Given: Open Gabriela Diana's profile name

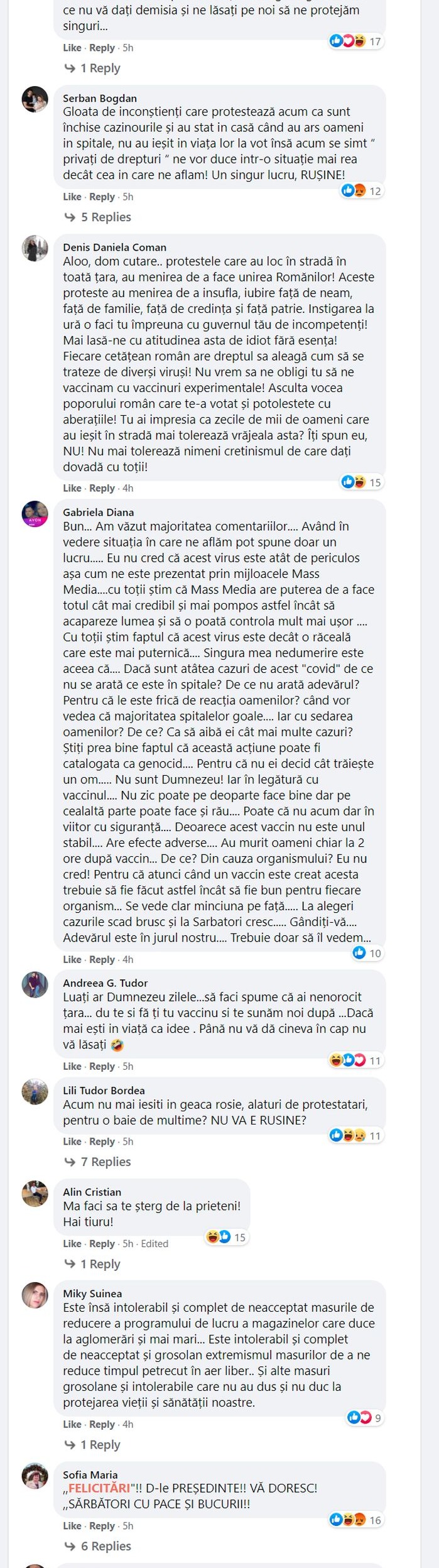Looking at the screenshot, I should 98,512.
